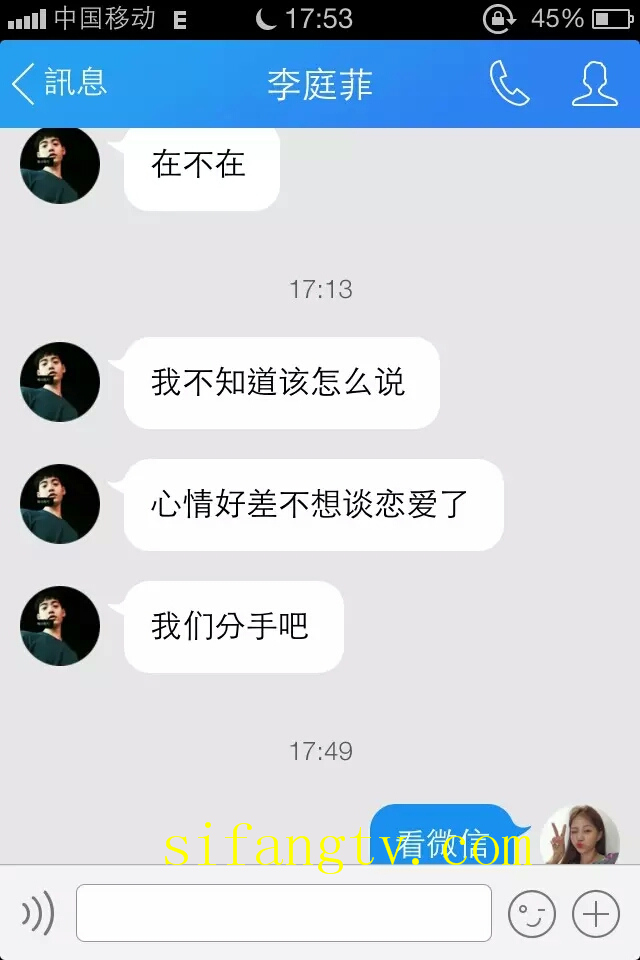Focus the message text field
The image size is (640, 960).
click(284, 913)
